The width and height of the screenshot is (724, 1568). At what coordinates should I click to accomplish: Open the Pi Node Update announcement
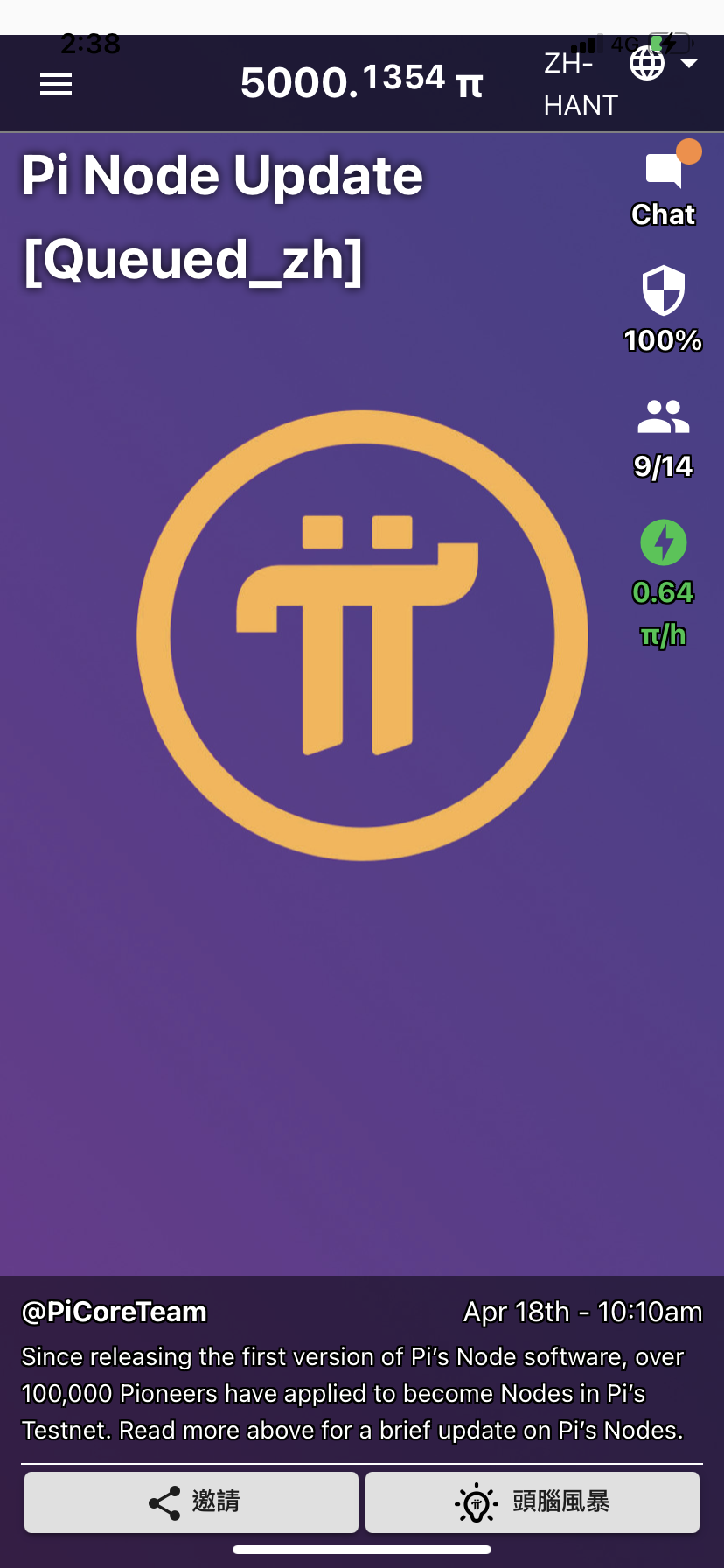click(x=223, y=217)
